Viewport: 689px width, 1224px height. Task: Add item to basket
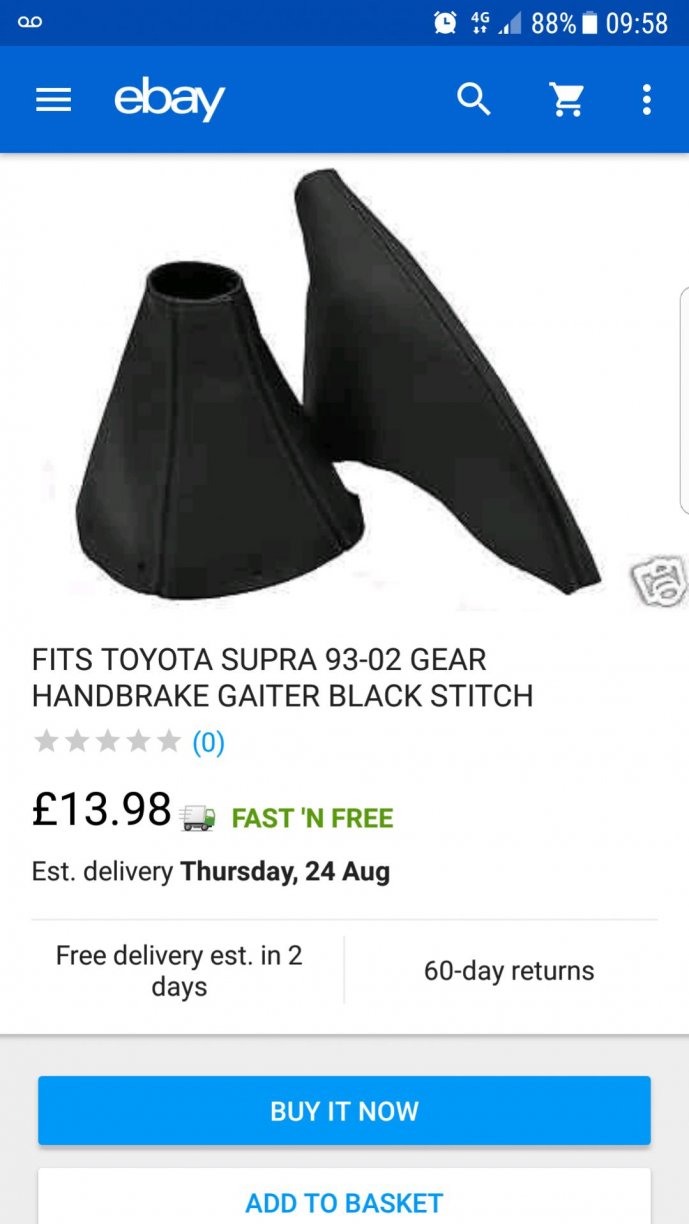click(344, 1201)
